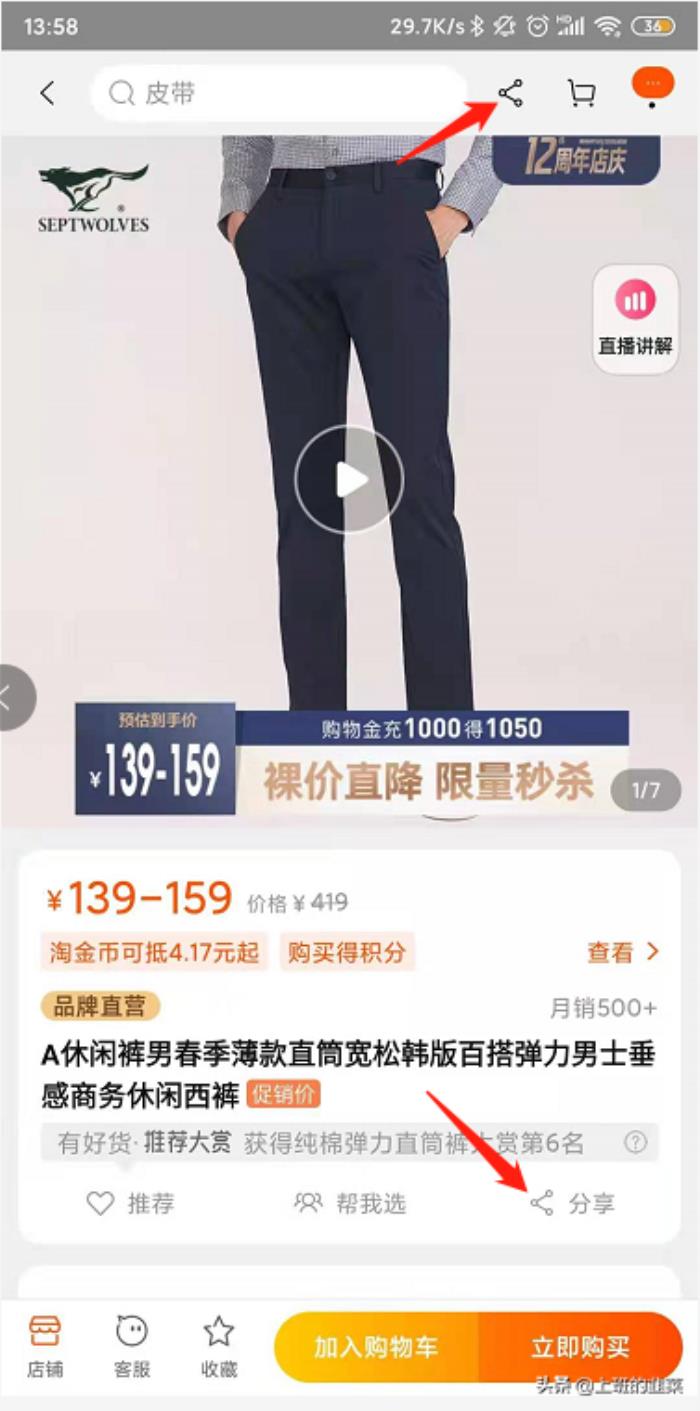The height and width of the screenshot is (1411, 700).
Task: Open the help icon beside 有好货 ranking
Action: (635, 1142)
